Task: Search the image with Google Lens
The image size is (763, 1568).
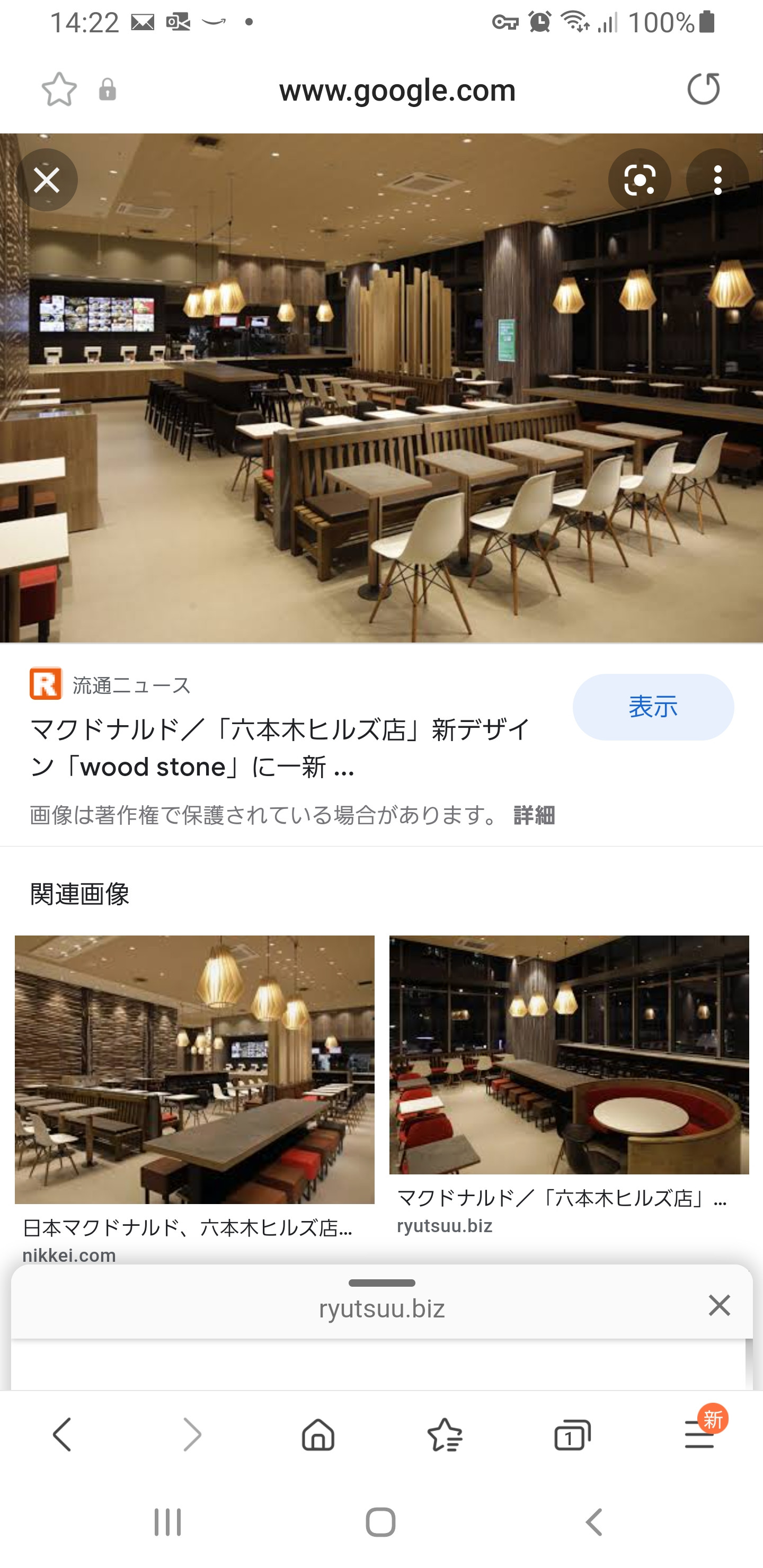Action: coord(640,180)
